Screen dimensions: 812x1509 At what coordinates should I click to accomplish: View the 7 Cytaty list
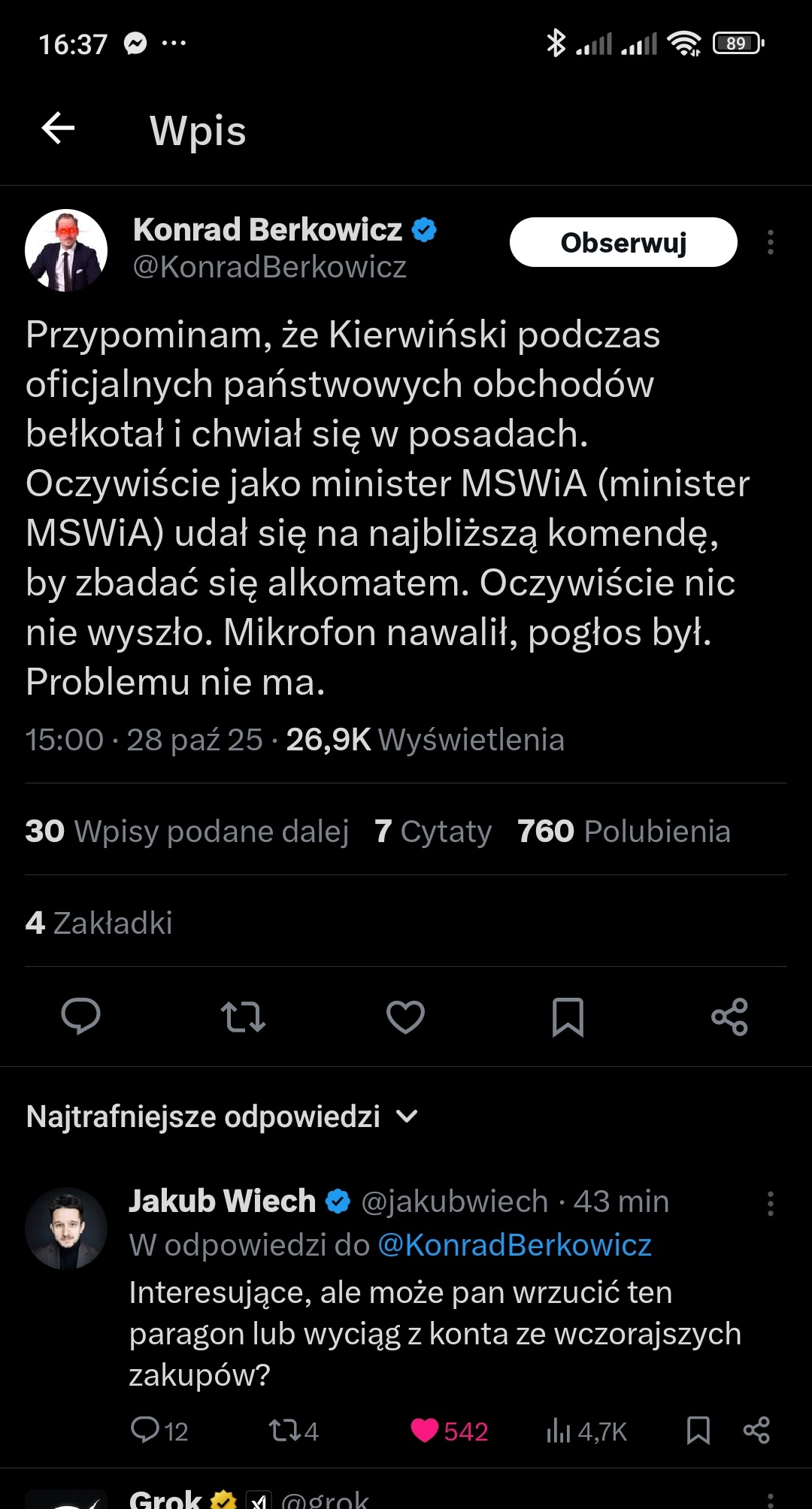433,831
